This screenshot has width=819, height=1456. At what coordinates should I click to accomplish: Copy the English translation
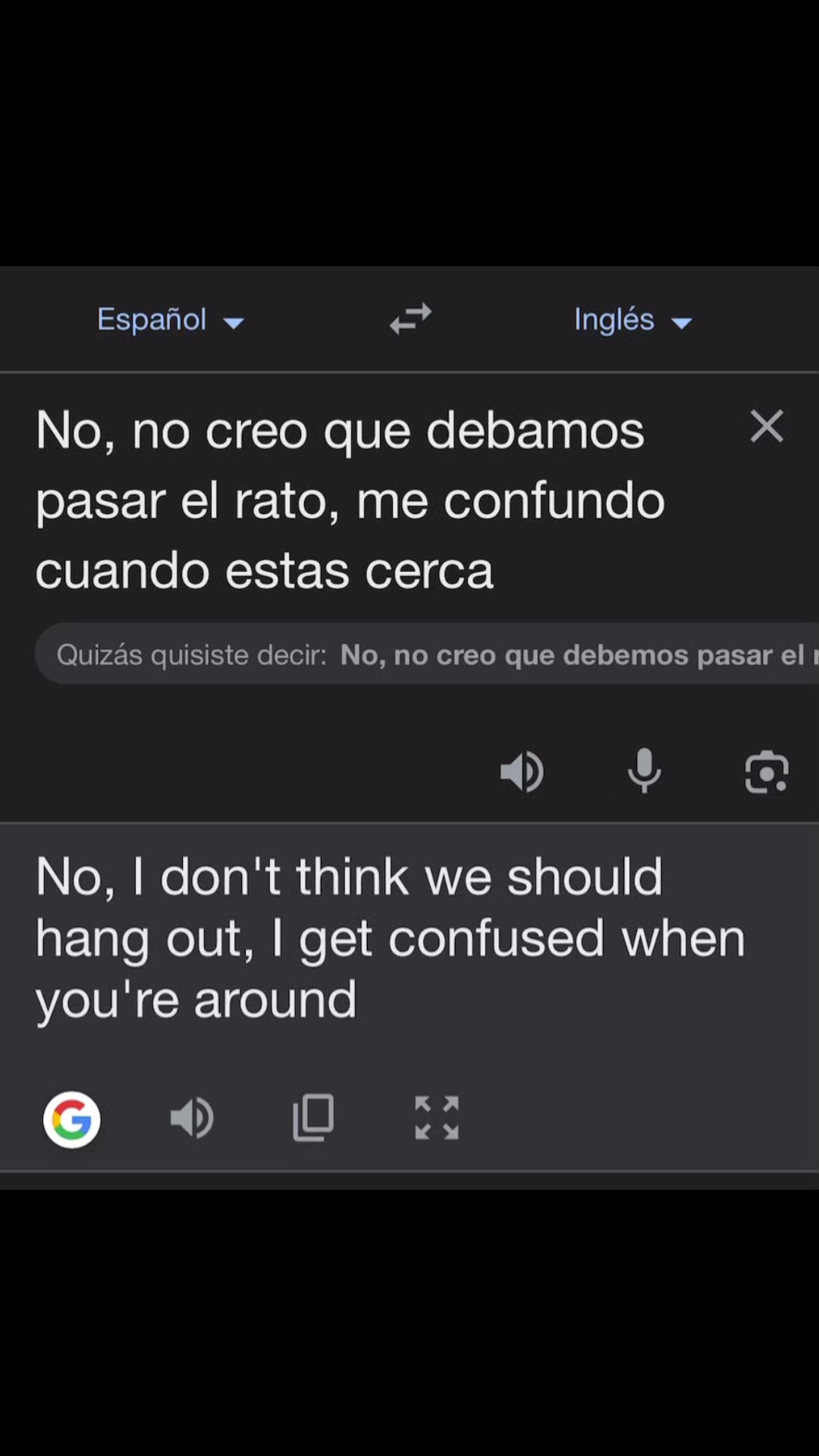tap(313, 1118)
